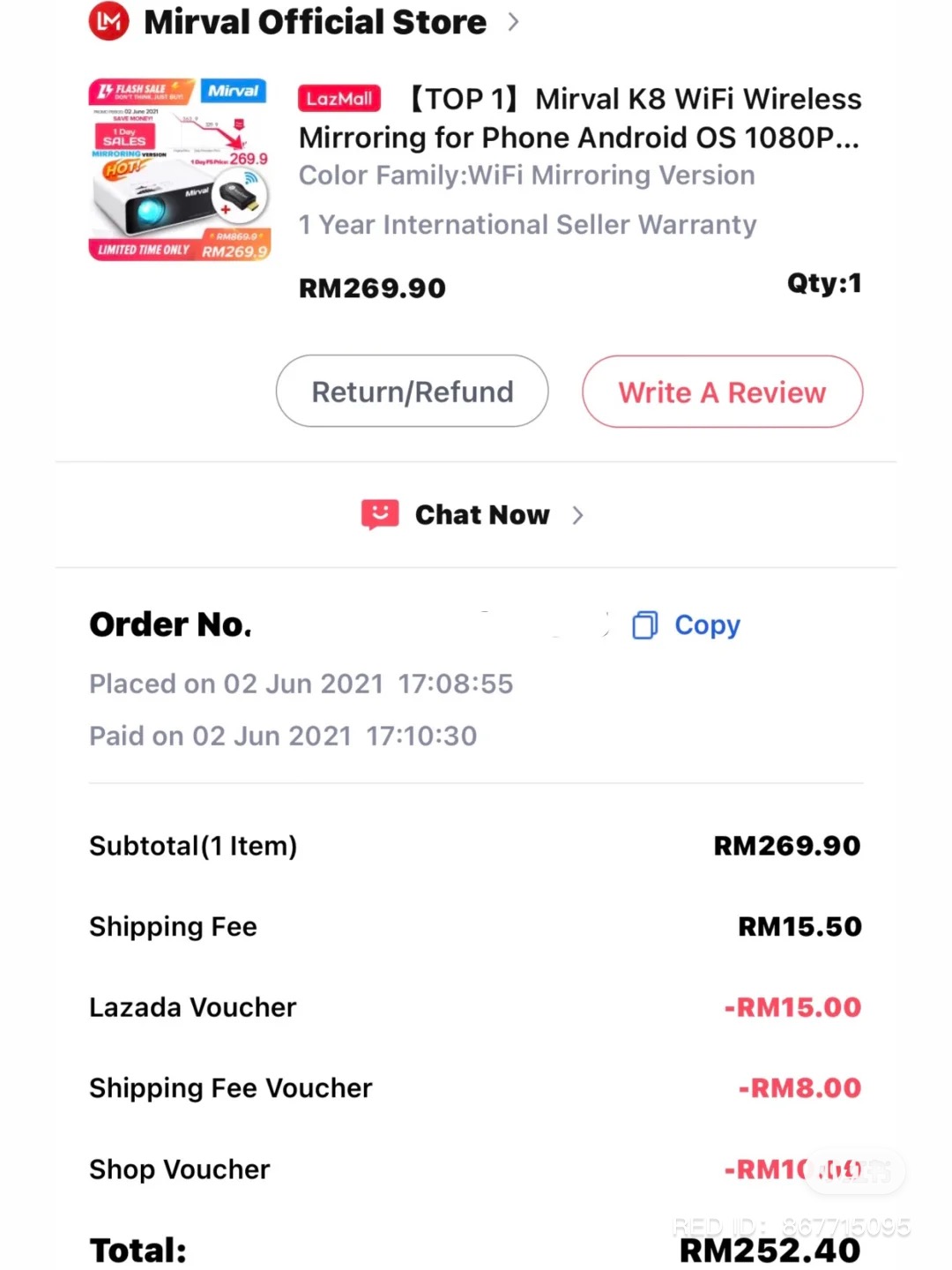Request a Return/Refund for this order
Viewport: 952px width, 1270px height.
point(412,392)
